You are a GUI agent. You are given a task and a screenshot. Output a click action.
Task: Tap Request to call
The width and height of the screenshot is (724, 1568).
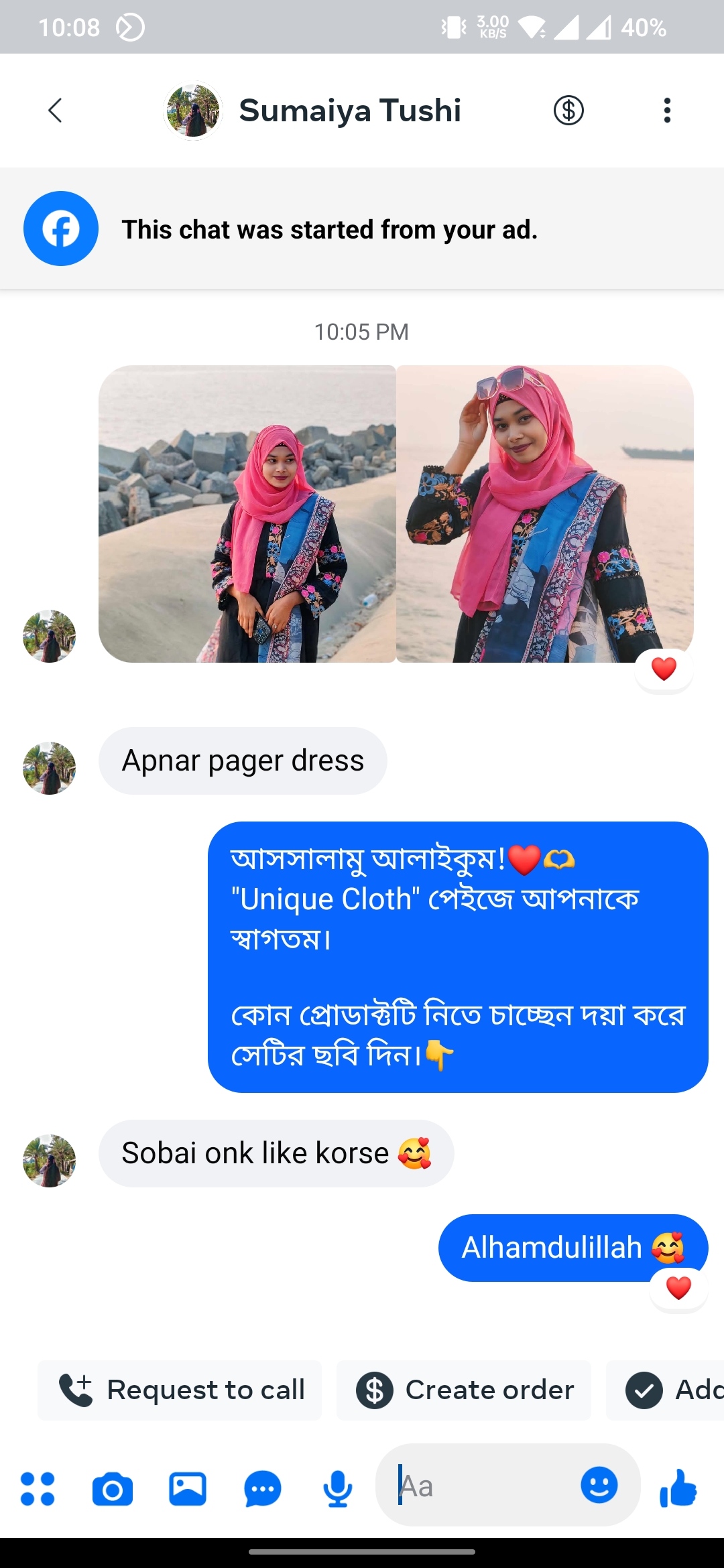tap(181, 1390)
